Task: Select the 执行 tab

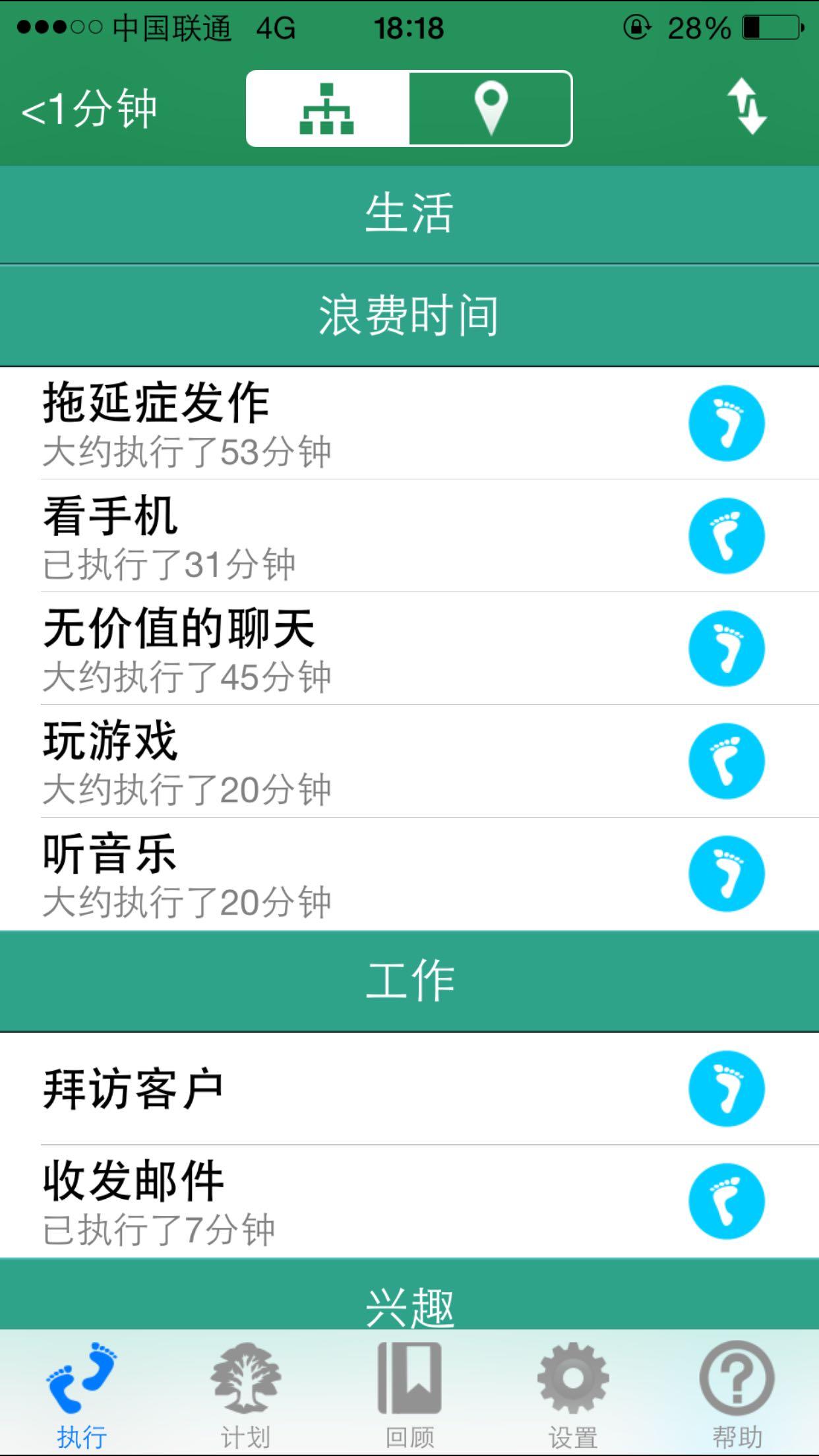Action: pos(82,1393)
